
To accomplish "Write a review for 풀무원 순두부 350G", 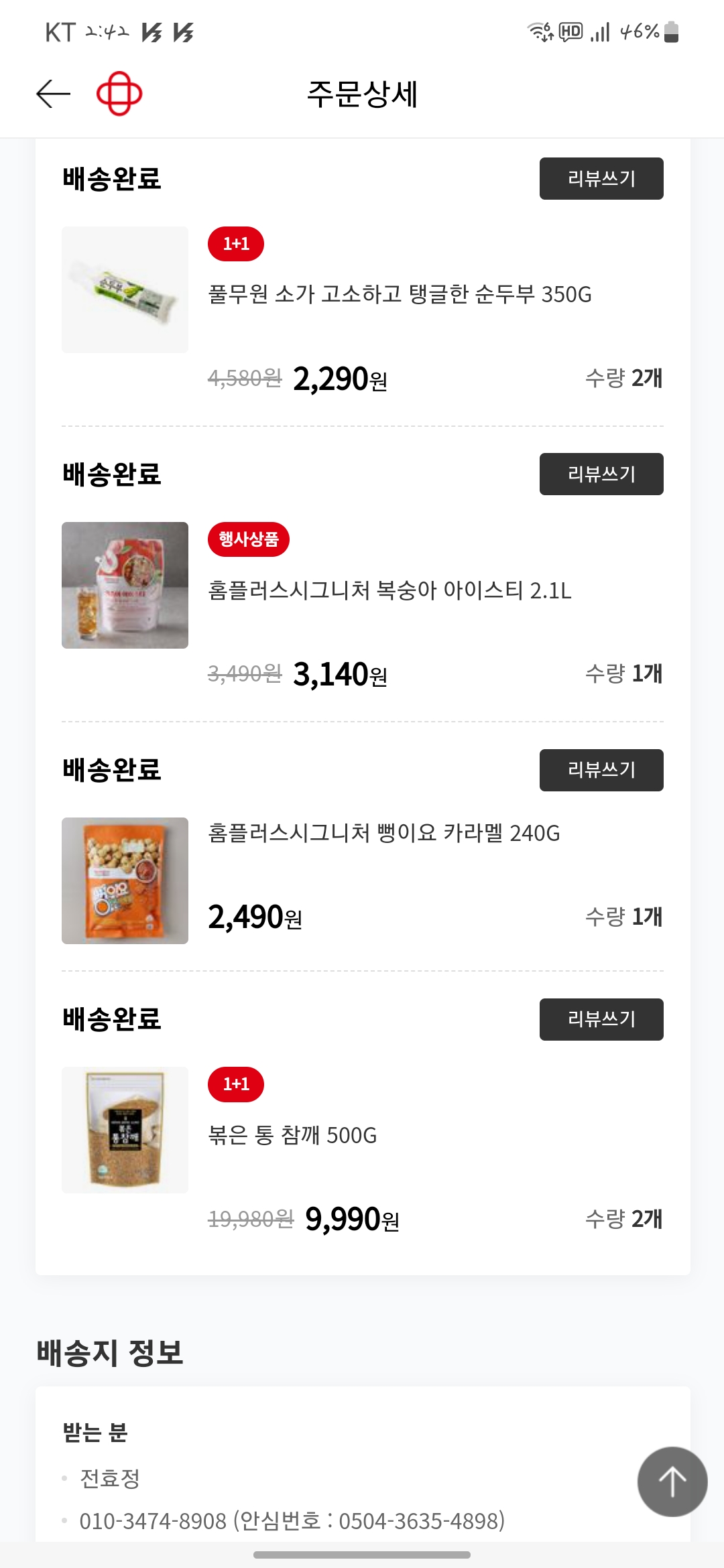I will 601,178.
